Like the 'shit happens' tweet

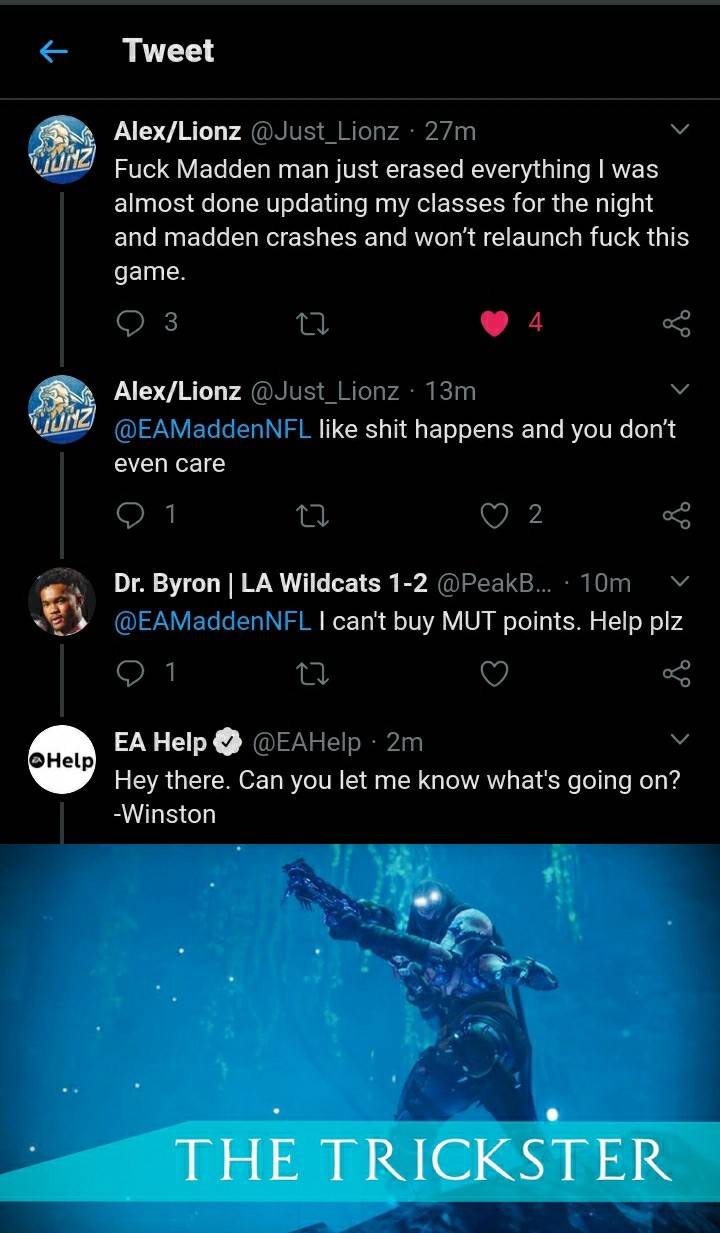coord(495,515)
